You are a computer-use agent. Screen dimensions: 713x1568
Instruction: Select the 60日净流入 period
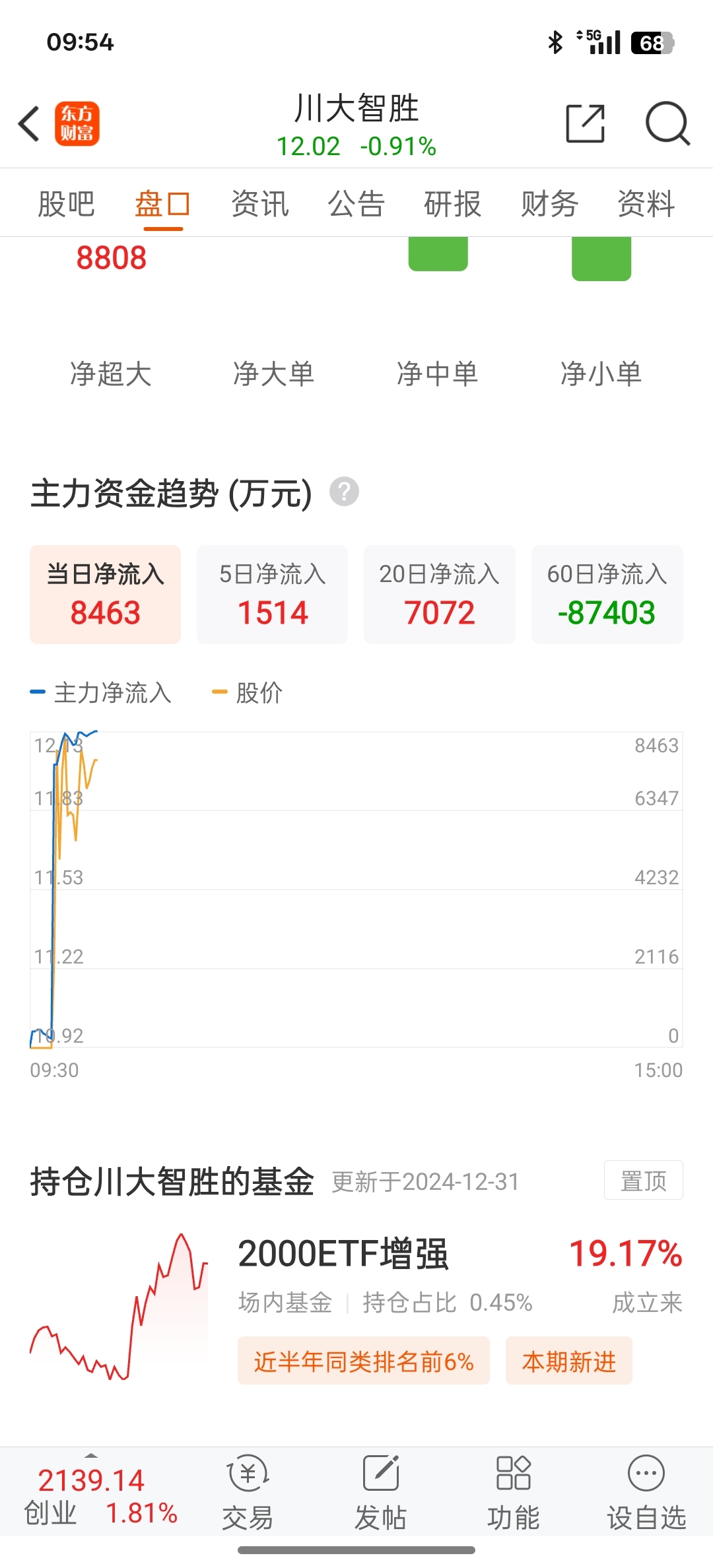(x=607, y=594)
